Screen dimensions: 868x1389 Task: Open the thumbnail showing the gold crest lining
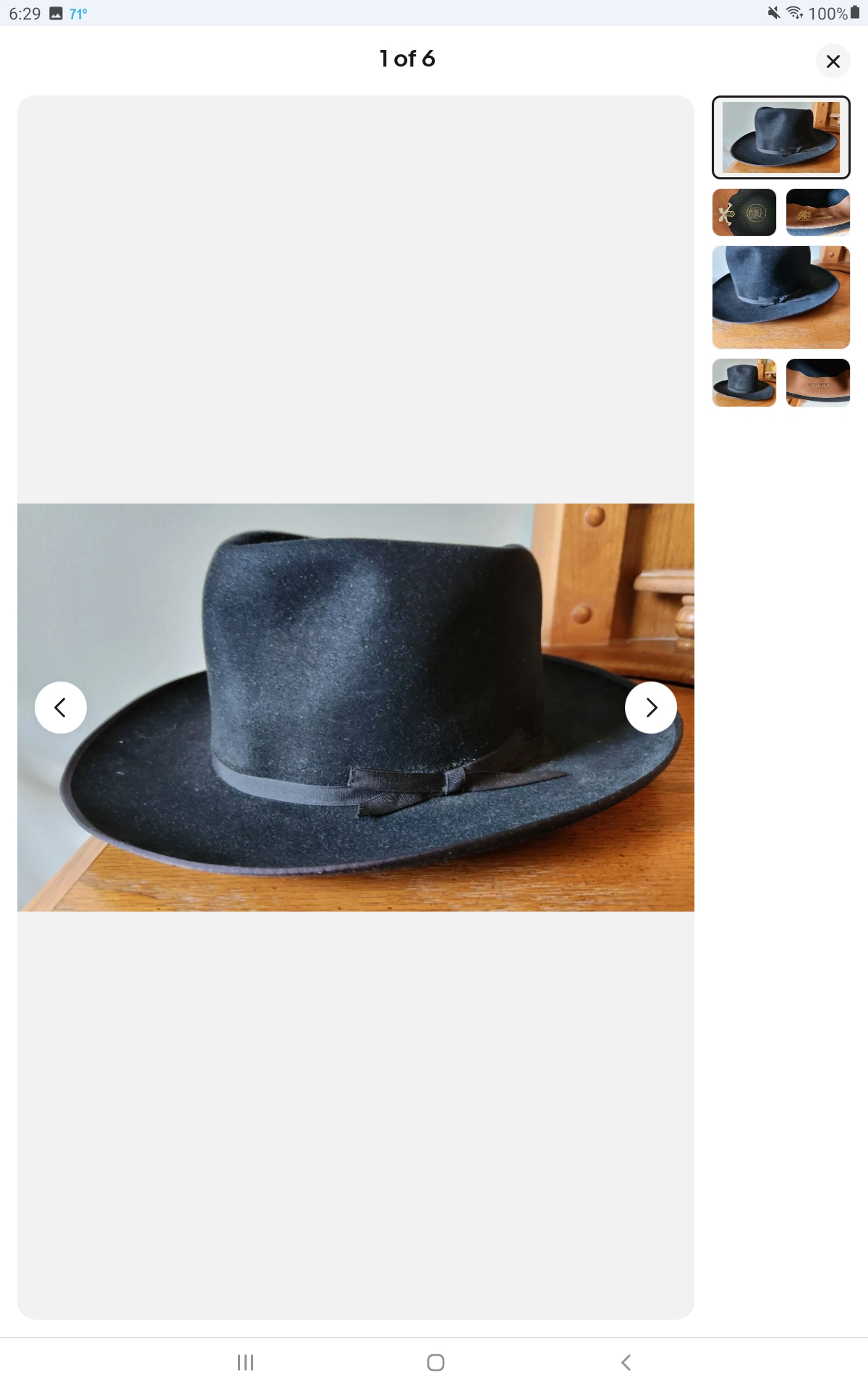pos(744,213)
